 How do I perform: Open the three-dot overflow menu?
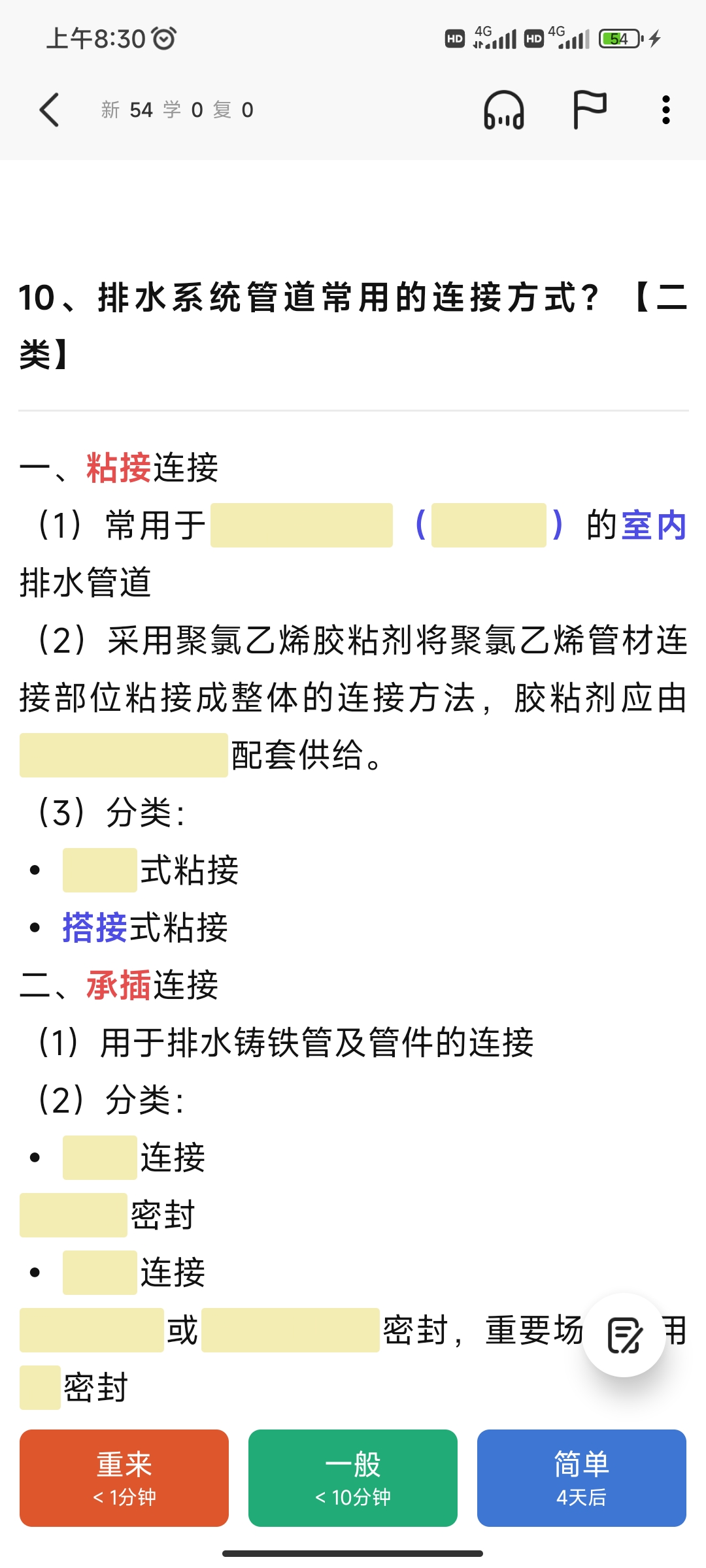coord(665,110)
